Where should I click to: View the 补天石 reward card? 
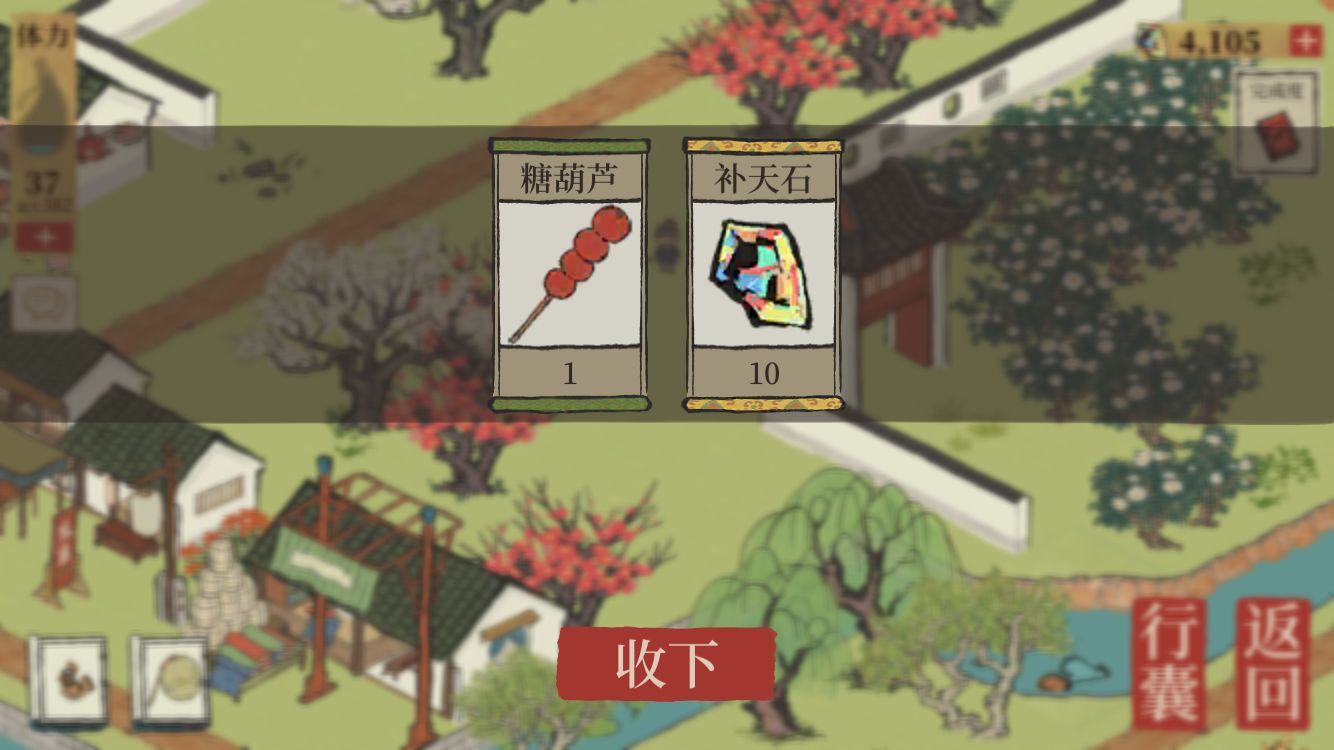coord(763,274)
